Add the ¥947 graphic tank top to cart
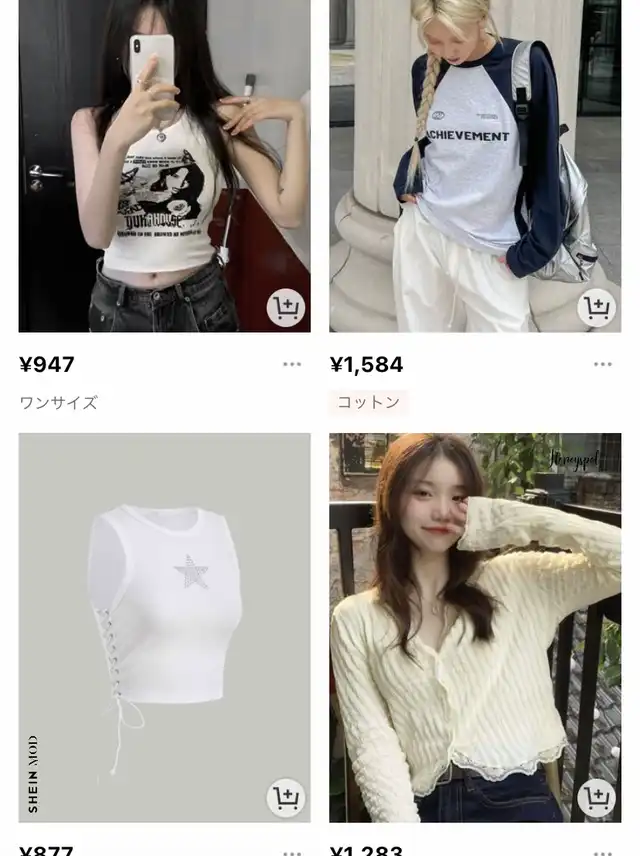640x856 pixels. tap(286, 306)
